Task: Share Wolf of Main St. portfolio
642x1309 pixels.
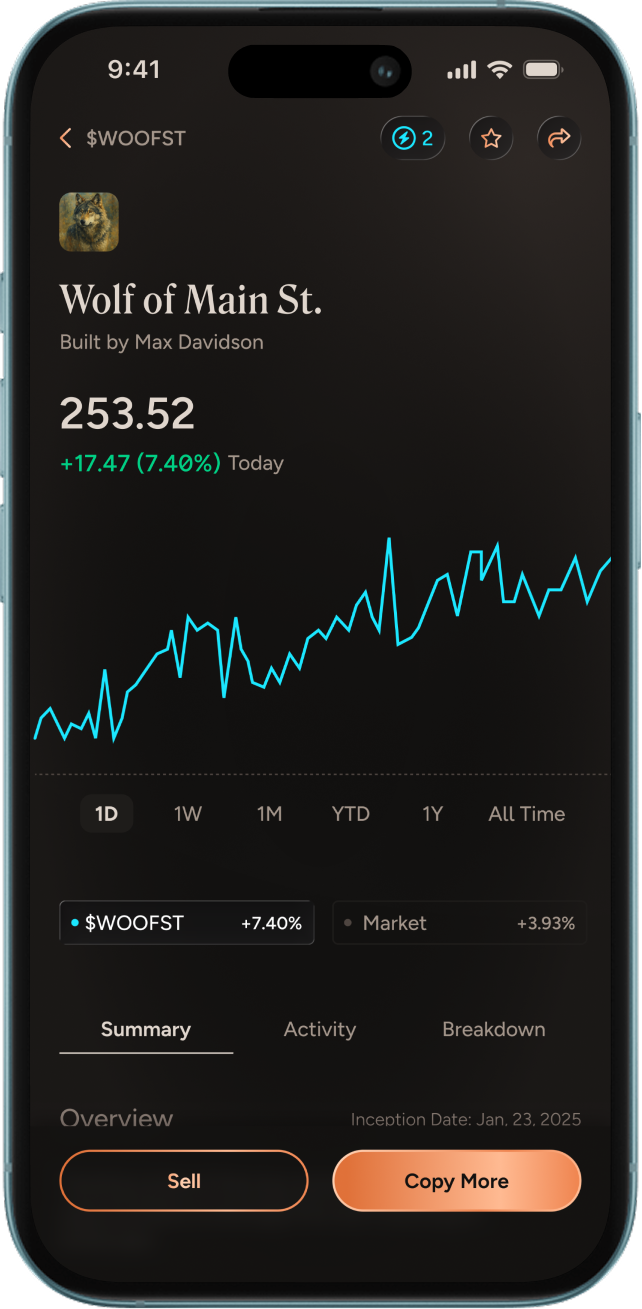Action: coord(559,139)
